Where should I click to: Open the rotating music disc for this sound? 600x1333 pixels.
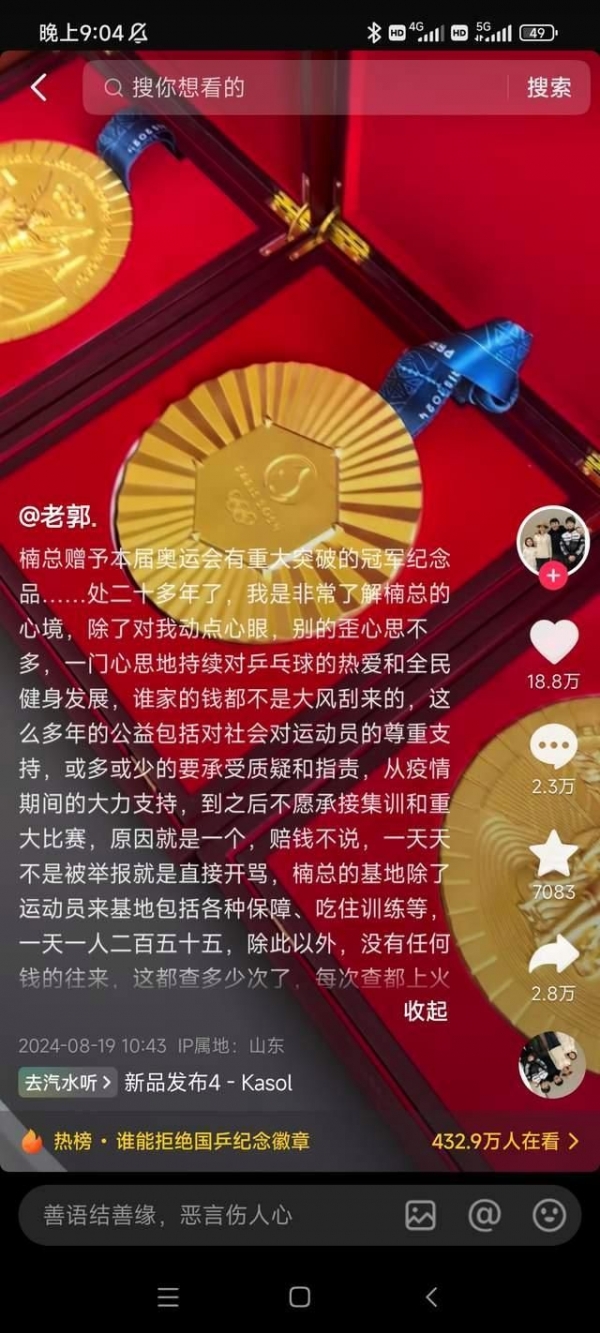552,1065
